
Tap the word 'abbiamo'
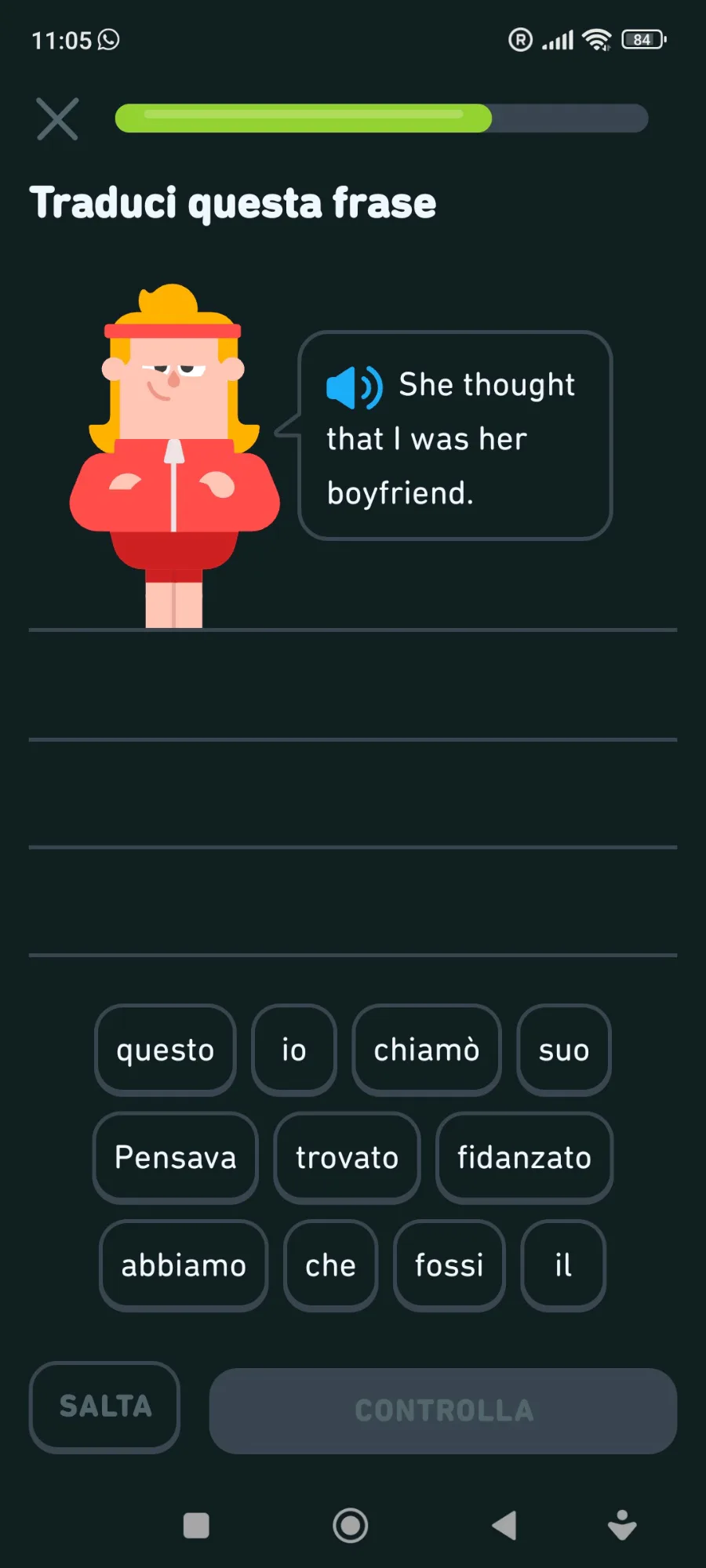[x=184, y=1265]
